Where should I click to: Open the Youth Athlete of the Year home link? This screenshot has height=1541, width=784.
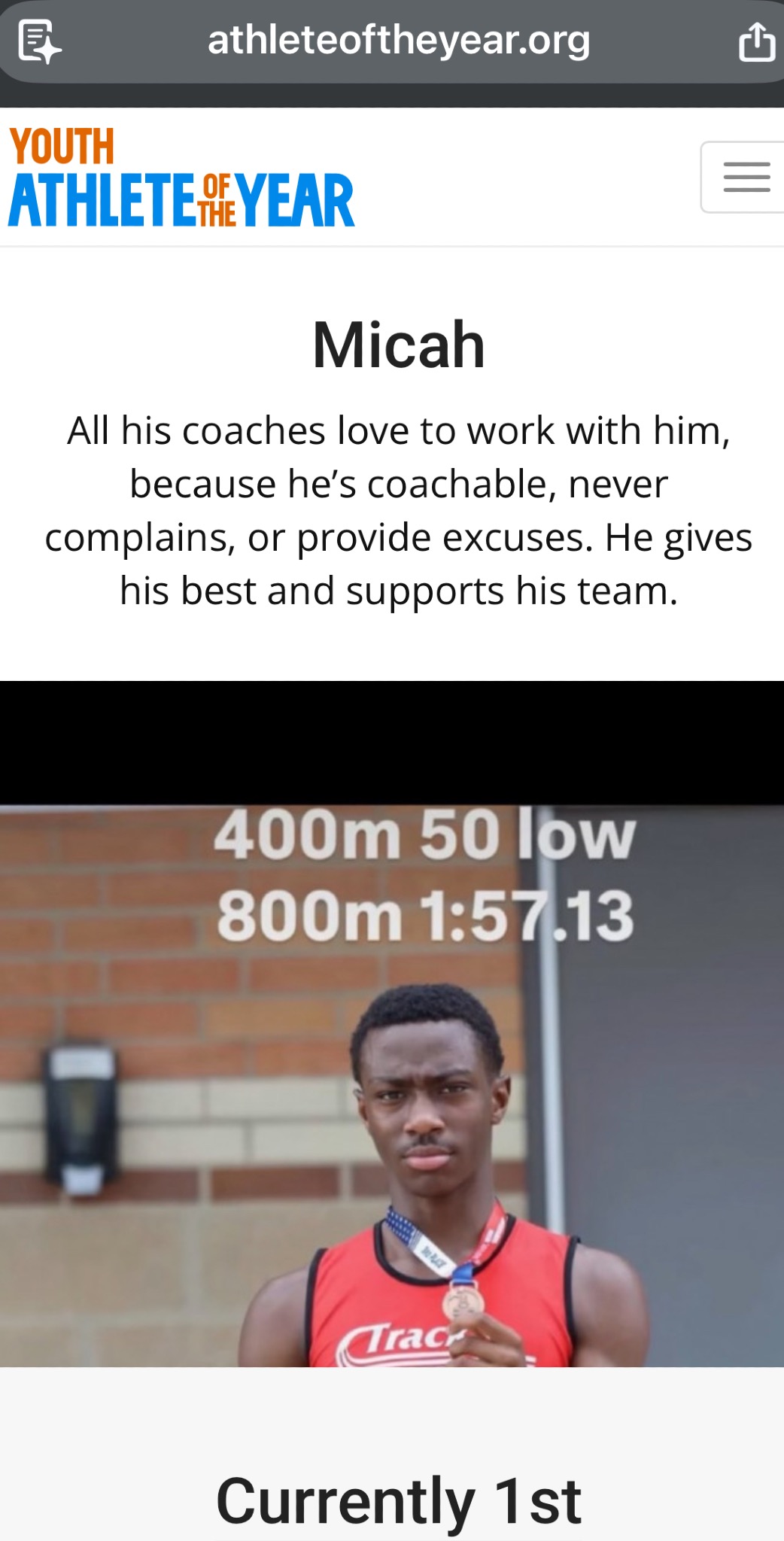[x=181, y=178]
